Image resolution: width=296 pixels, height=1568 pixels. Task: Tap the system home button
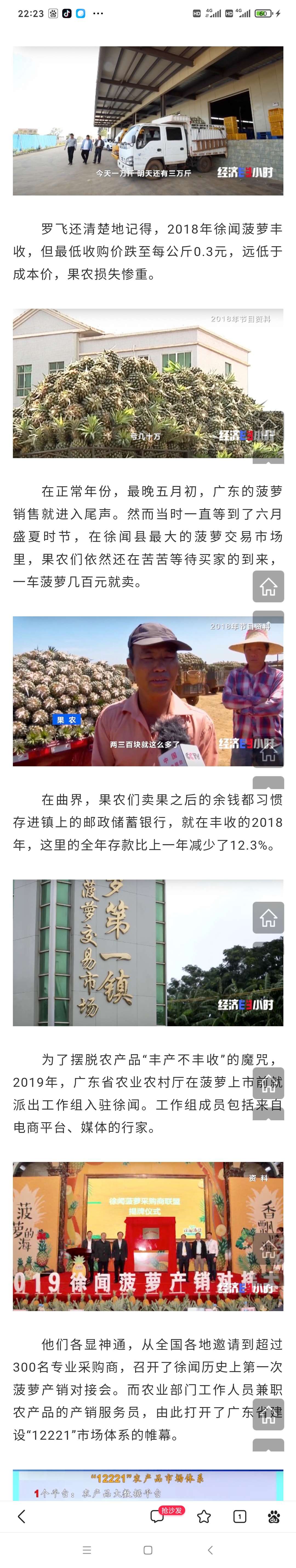pyautogui.click(x=148, y=1550)
